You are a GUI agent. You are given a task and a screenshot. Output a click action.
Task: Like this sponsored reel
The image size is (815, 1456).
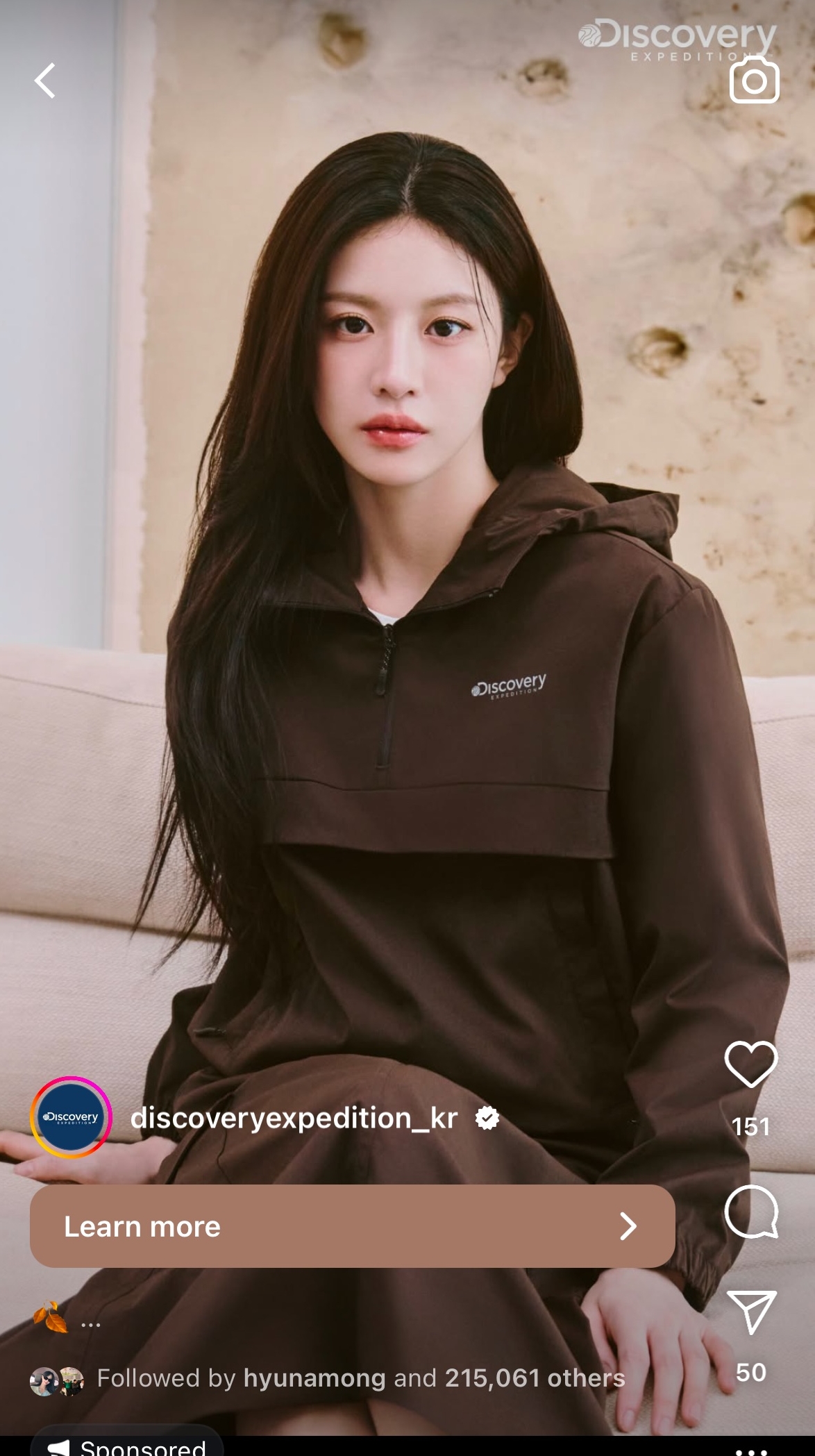(x=750, y=1064)
